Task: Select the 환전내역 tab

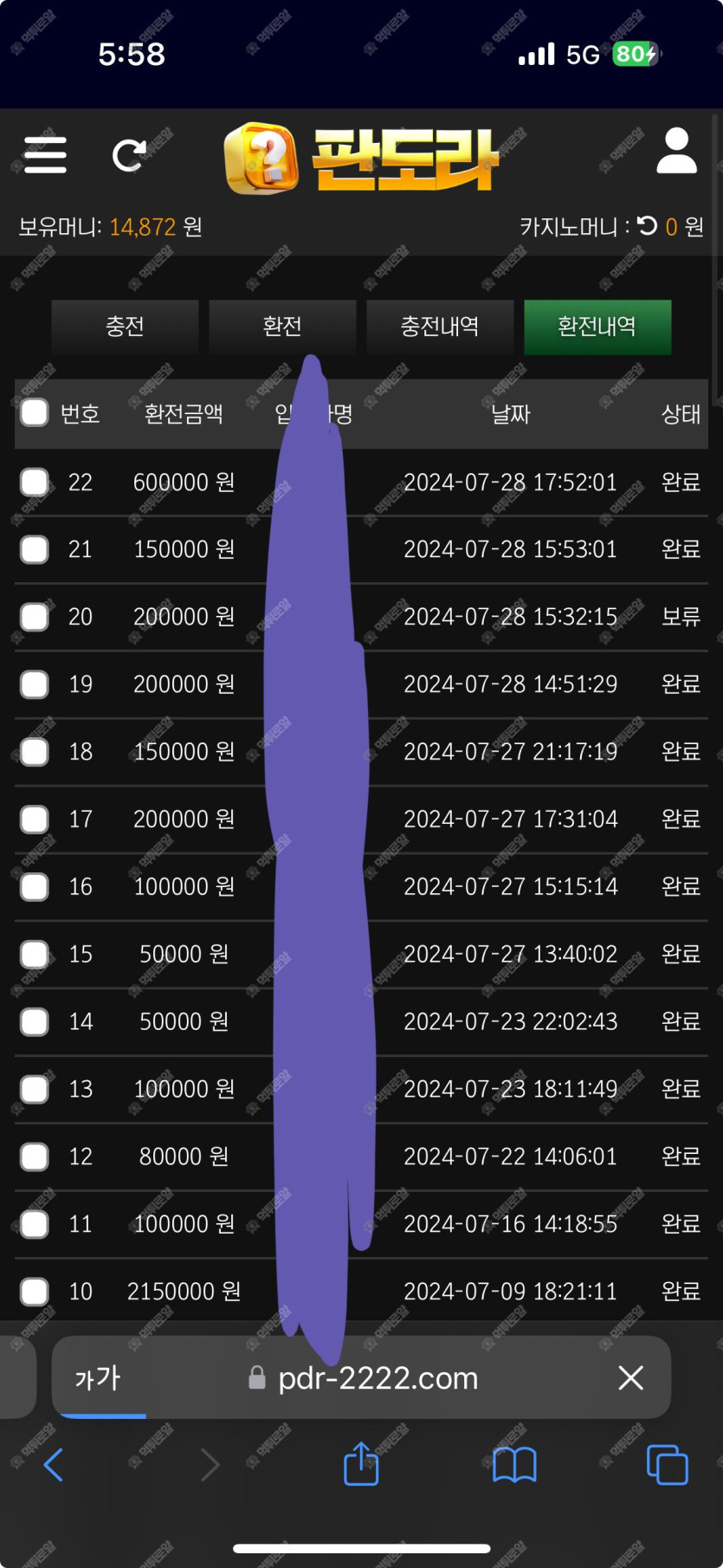Action: [597, 327]
